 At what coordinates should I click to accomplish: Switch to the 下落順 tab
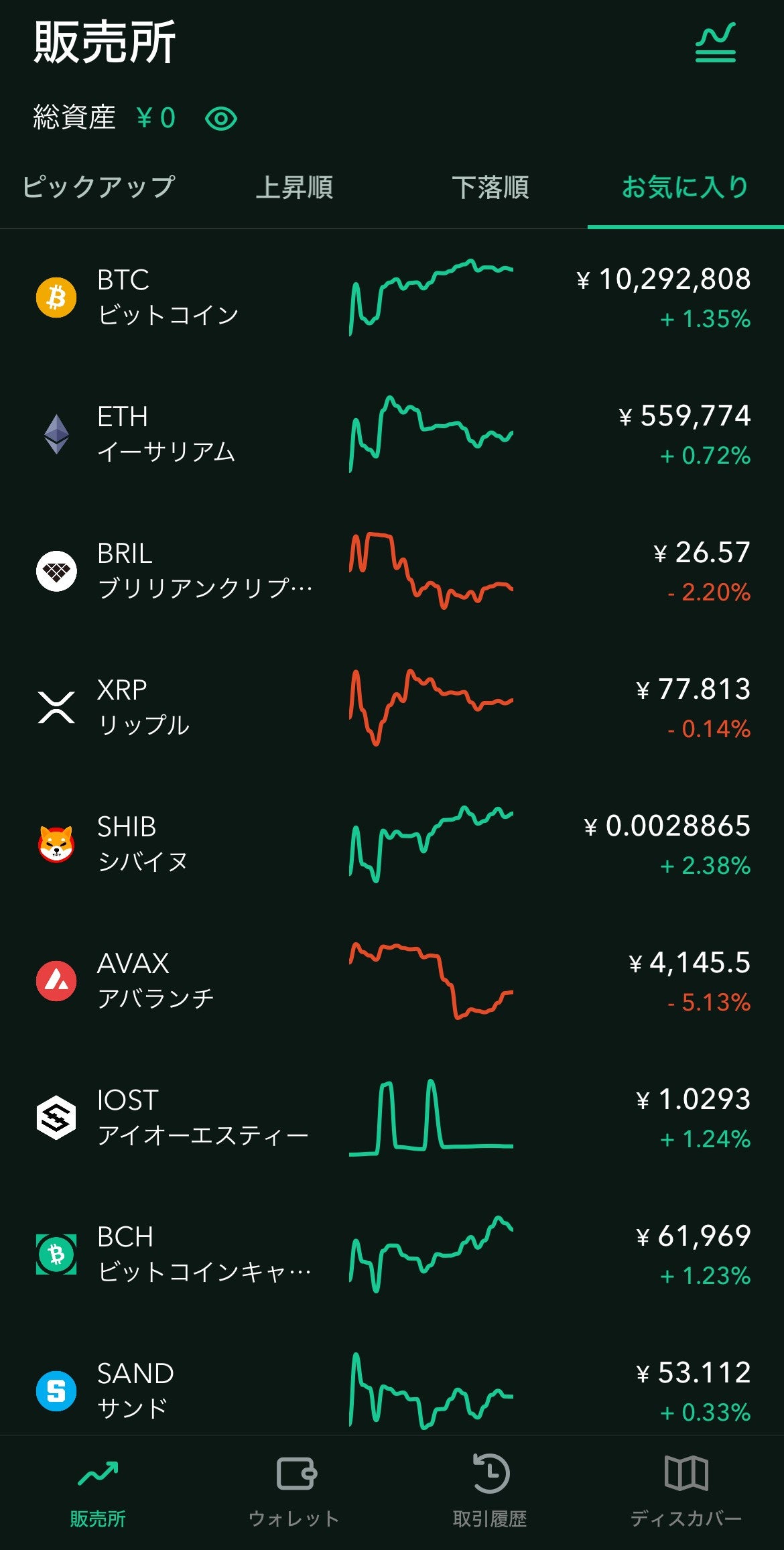[490, 187]
